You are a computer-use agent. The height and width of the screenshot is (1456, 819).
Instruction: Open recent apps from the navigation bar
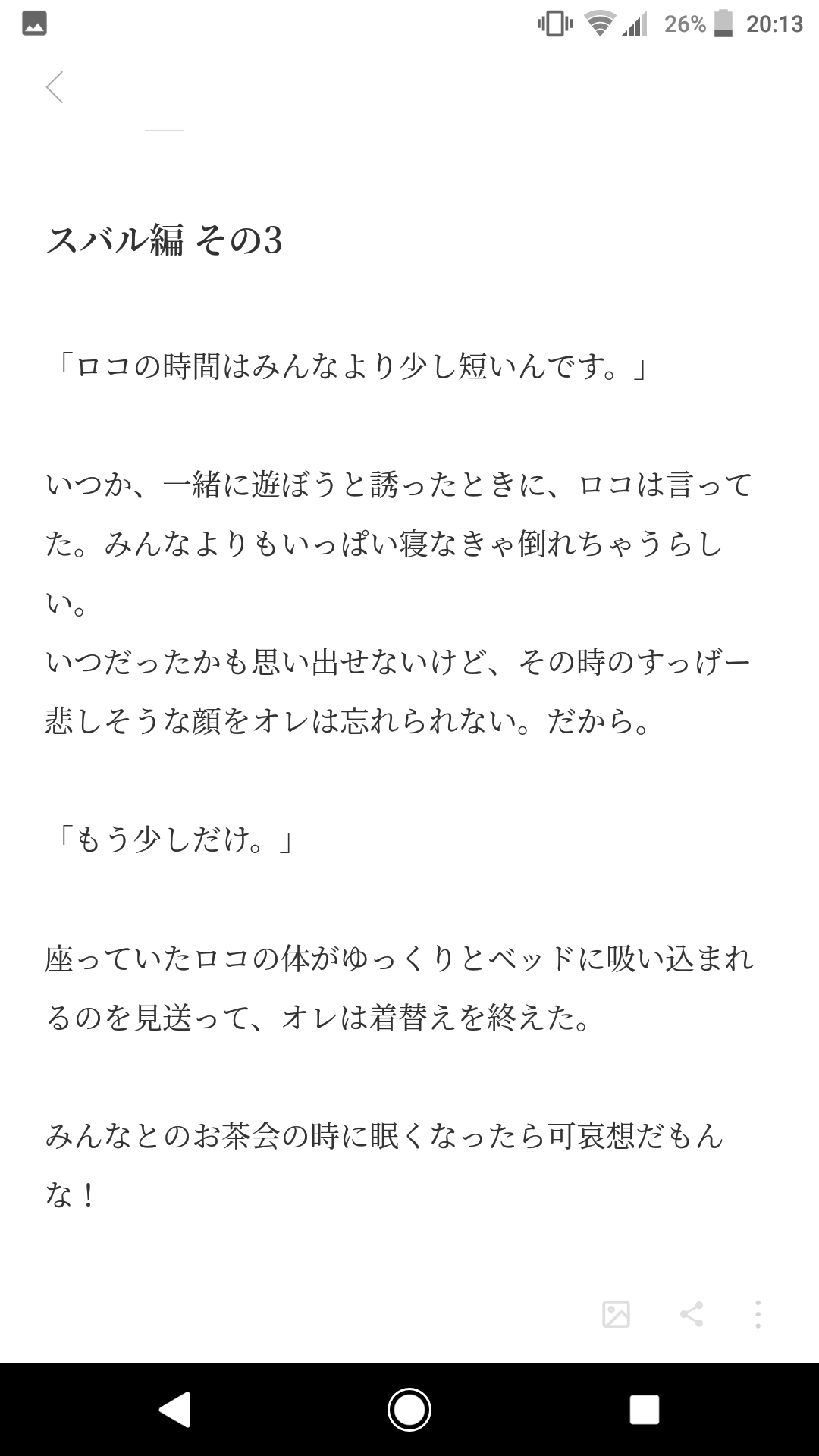click(x=644, y=1410)
